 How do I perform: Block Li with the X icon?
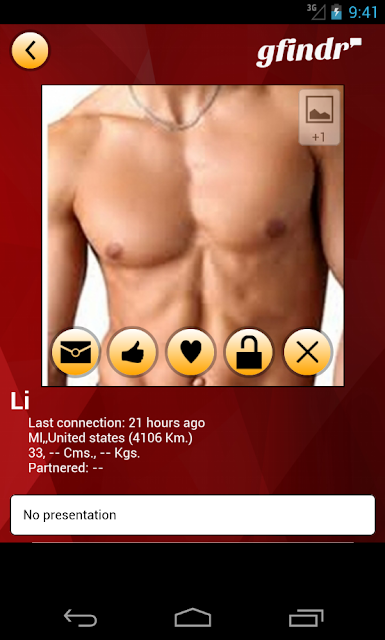point(307,352)
